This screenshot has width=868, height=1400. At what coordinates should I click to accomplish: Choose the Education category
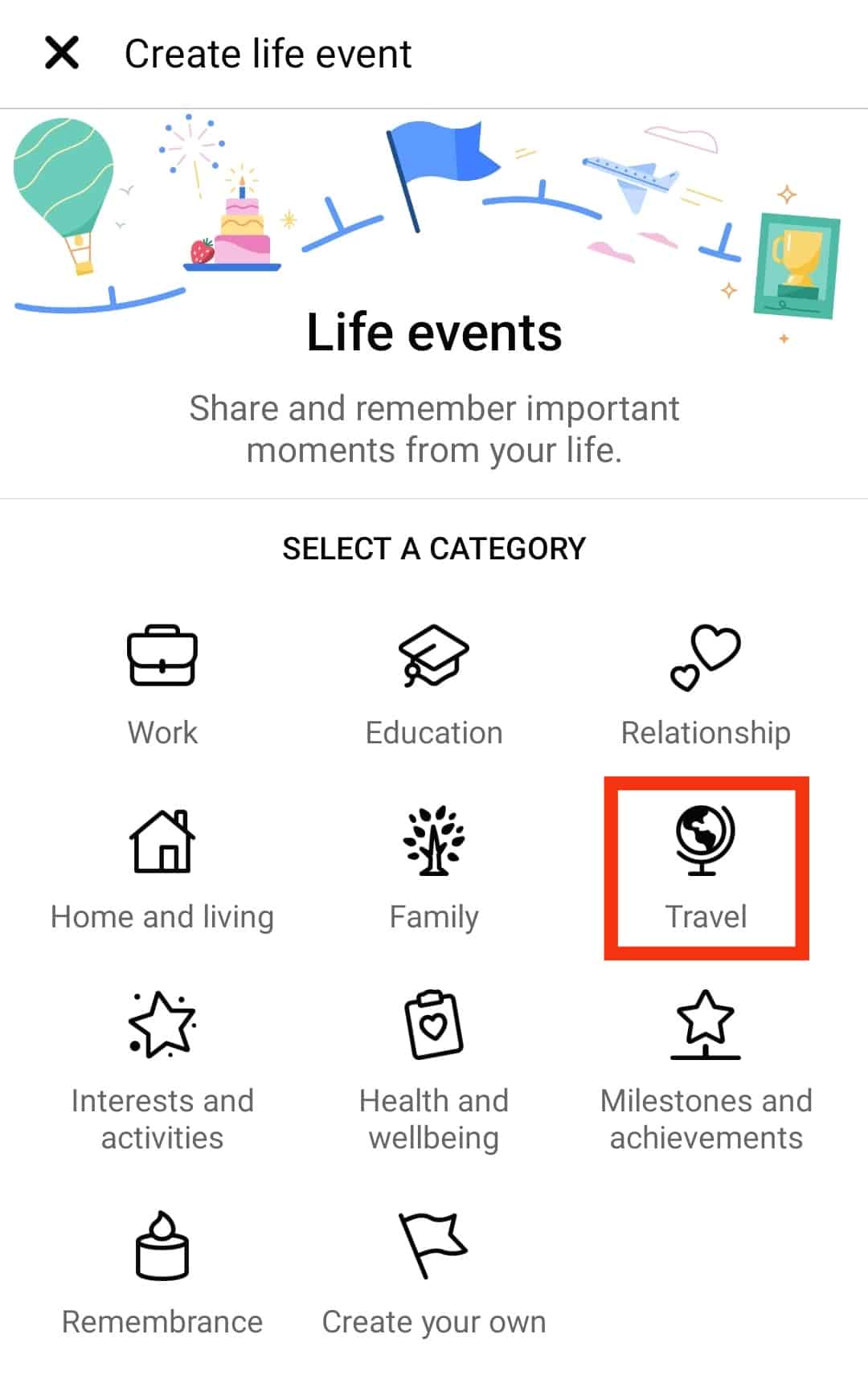point(434,685)
